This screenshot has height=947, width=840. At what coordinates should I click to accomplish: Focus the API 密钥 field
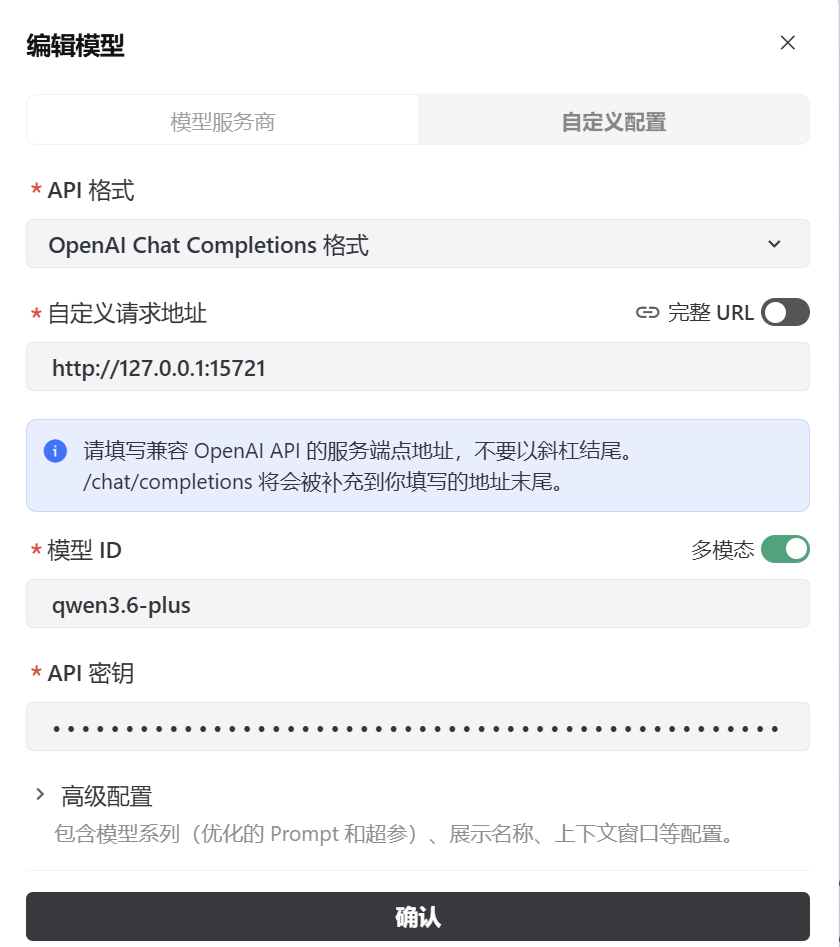click(x=418, y=727)
